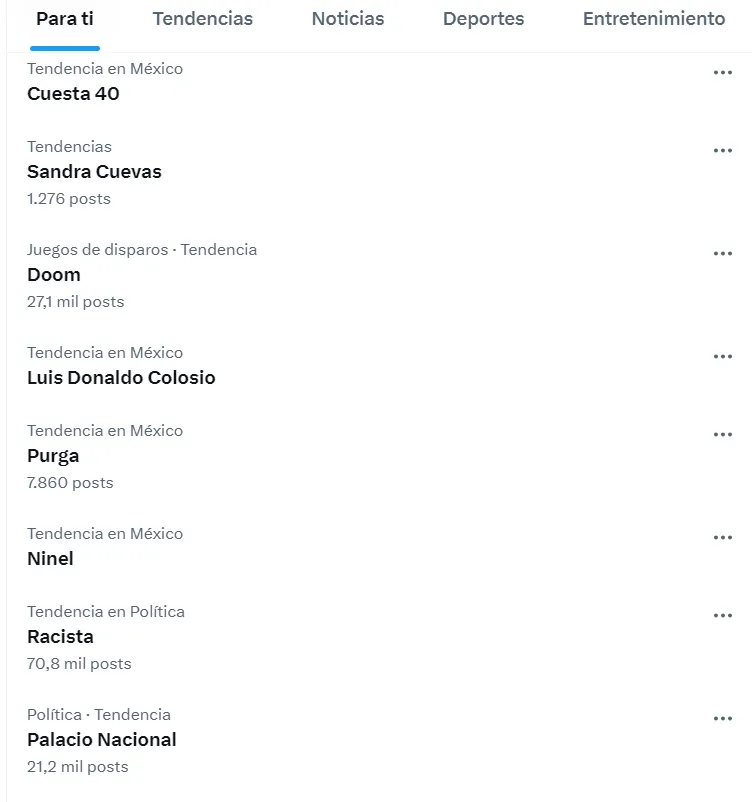Open the Ninel trend
Image resolution: width=752 pixels, height=802 pixels.
[50, 559]
